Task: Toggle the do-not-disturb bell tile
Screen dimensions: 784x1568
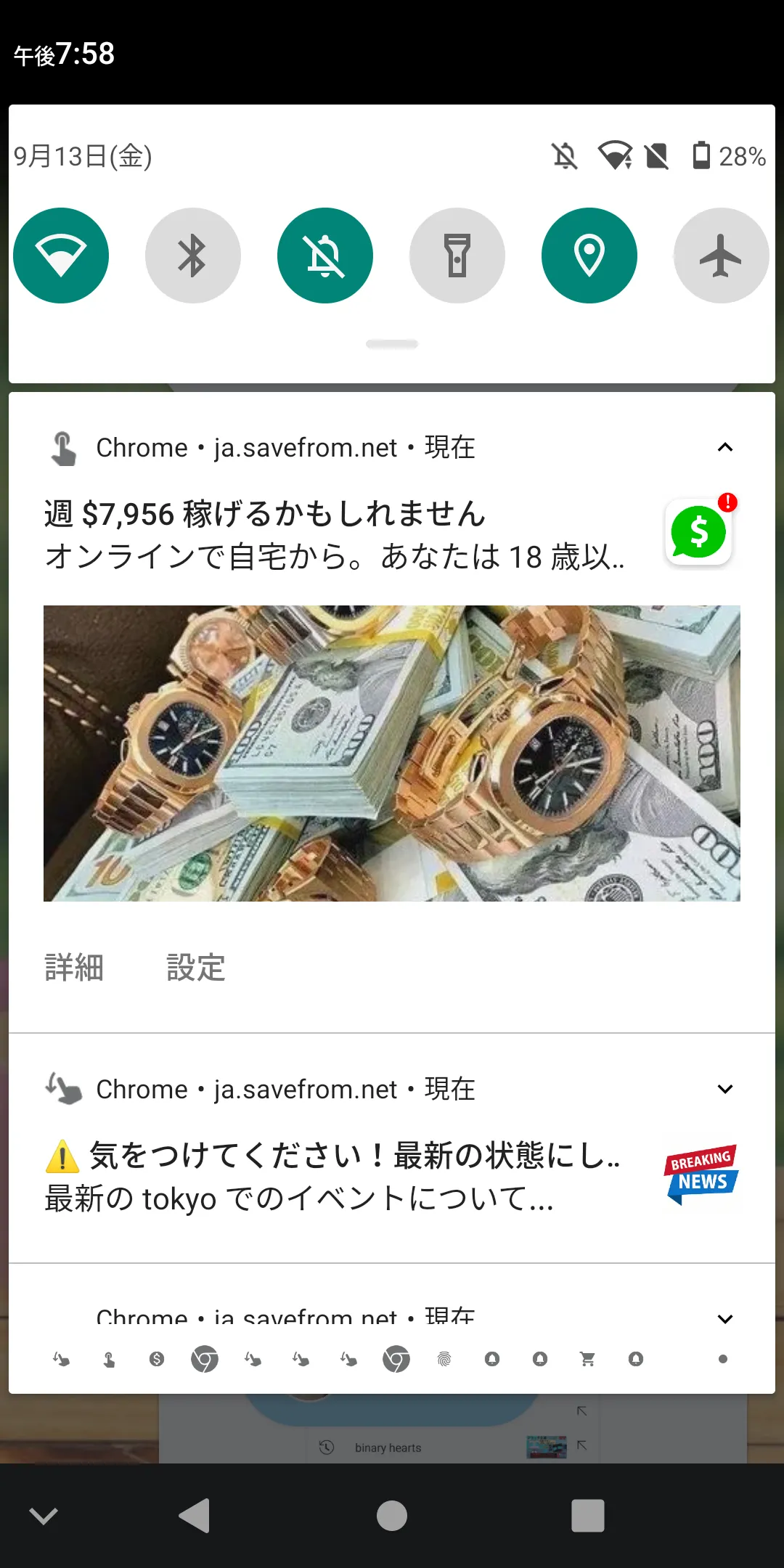Action: pyautogui.click(x=325, y=256)
